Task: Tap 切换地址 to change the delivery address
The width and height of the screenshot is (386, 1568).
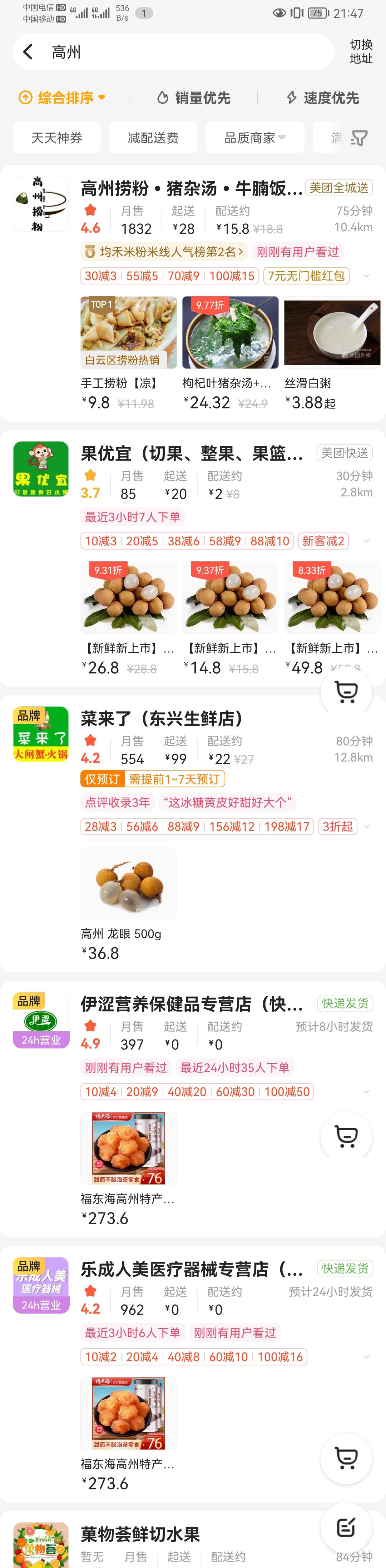Action: 360,52
